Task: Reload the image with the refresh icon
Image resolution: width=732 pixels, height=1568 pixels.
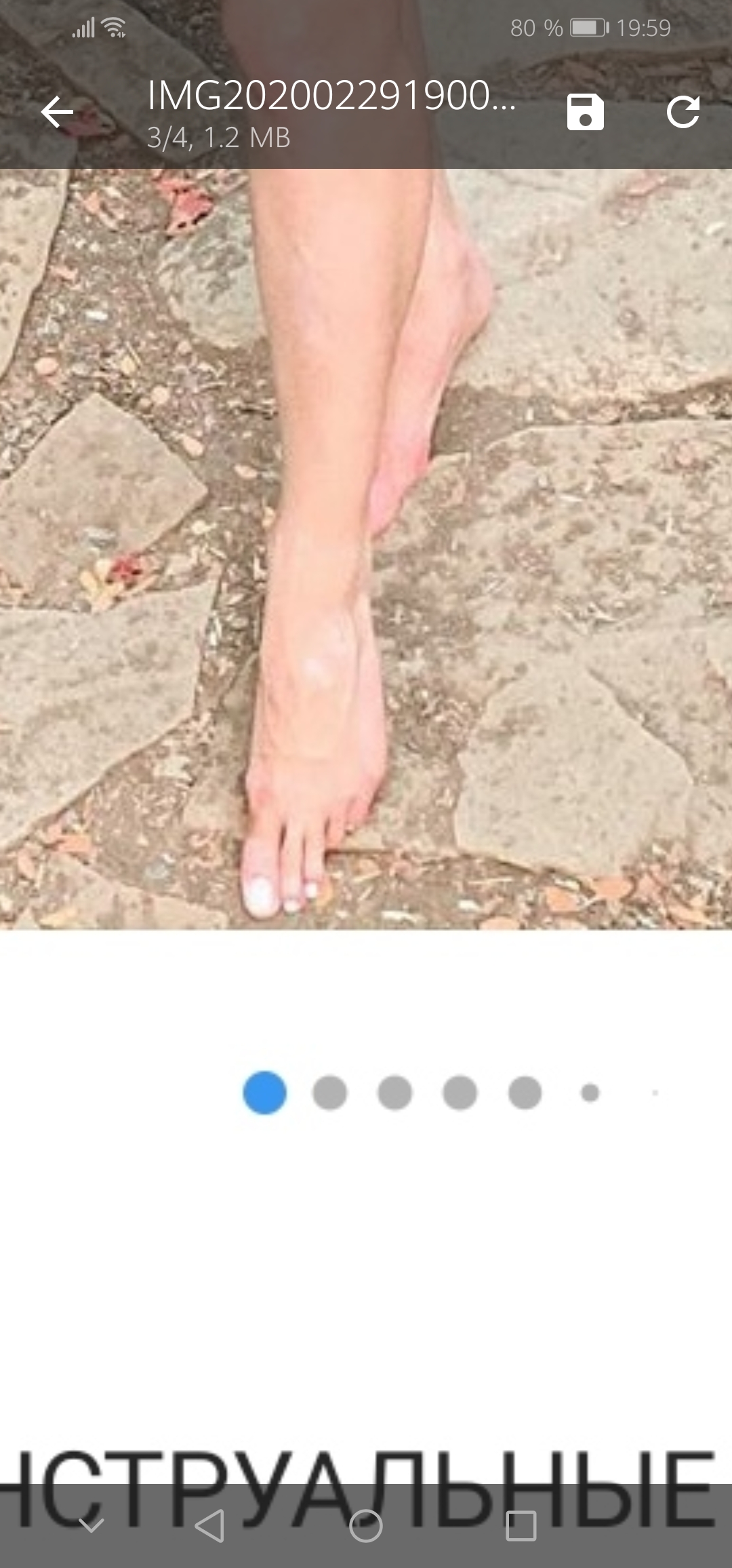Action: coord(683,112)
